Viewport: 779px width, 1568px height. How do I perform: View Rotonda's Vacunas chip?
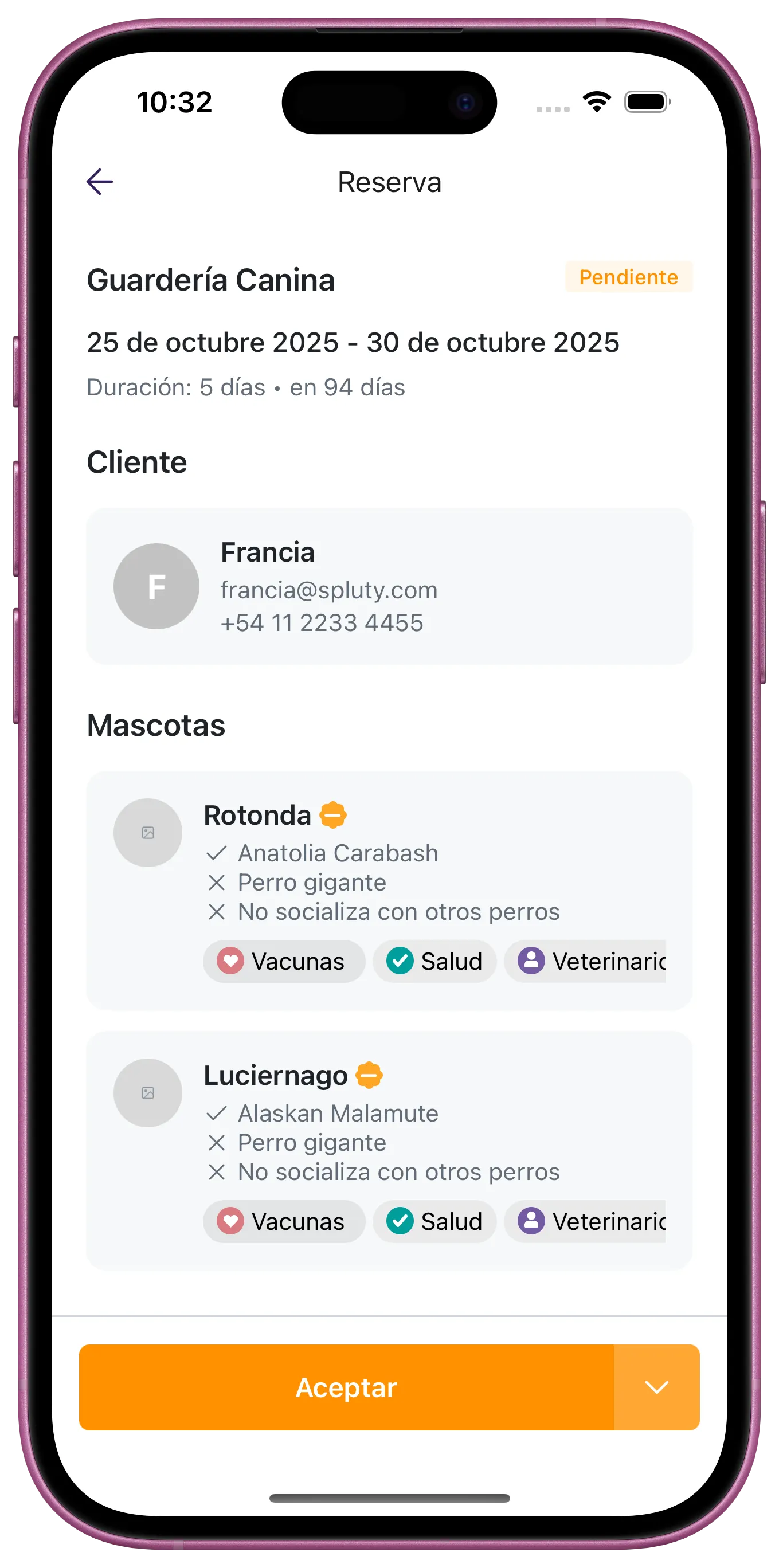point(284,961)
